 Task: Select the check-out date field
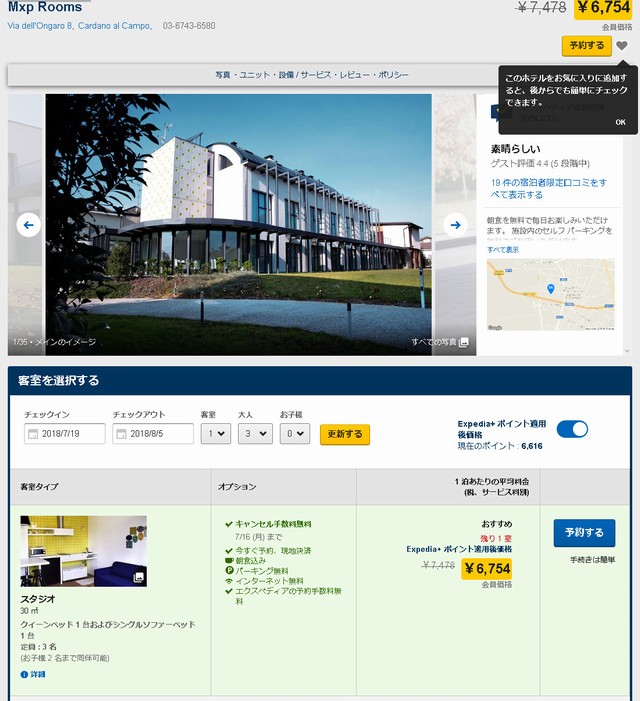click(x=152, y=434)
